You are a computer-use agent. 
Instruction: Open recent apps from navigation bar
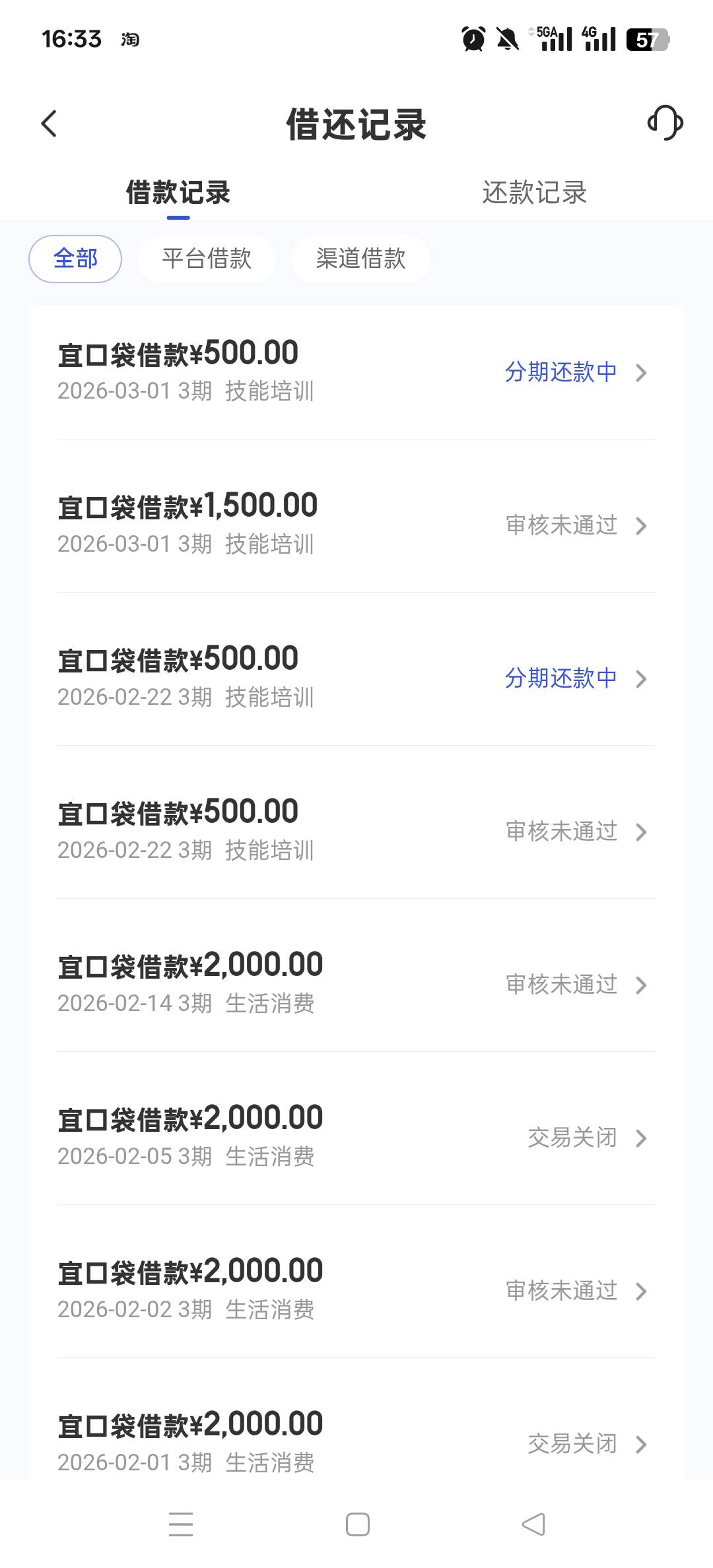(x=181, y=1524)
